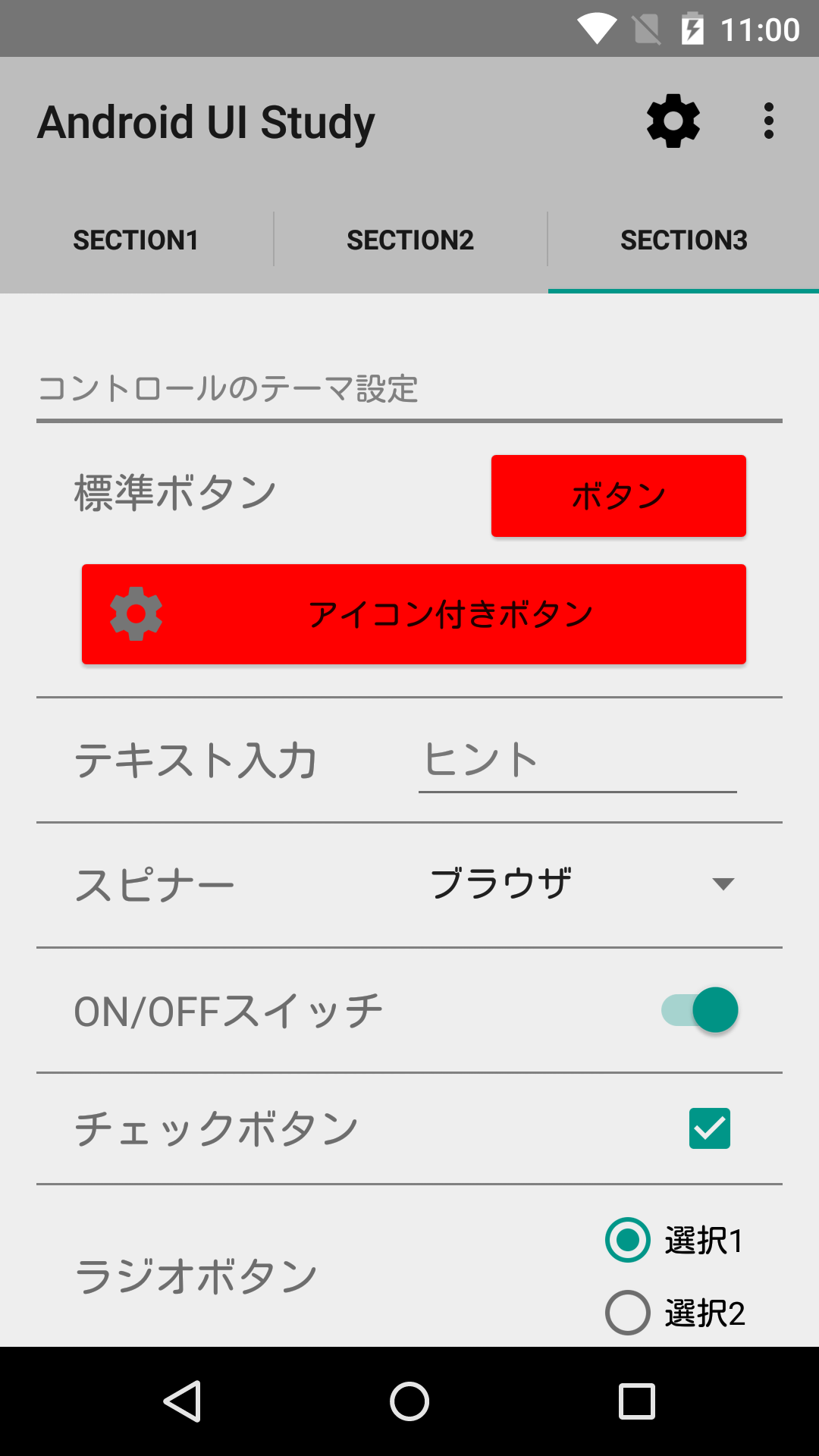Select the SECTION3 tab
Image resolution: width=819 pixels, height=1456 pixels.
pyautogui.click(x=684, y=240)
